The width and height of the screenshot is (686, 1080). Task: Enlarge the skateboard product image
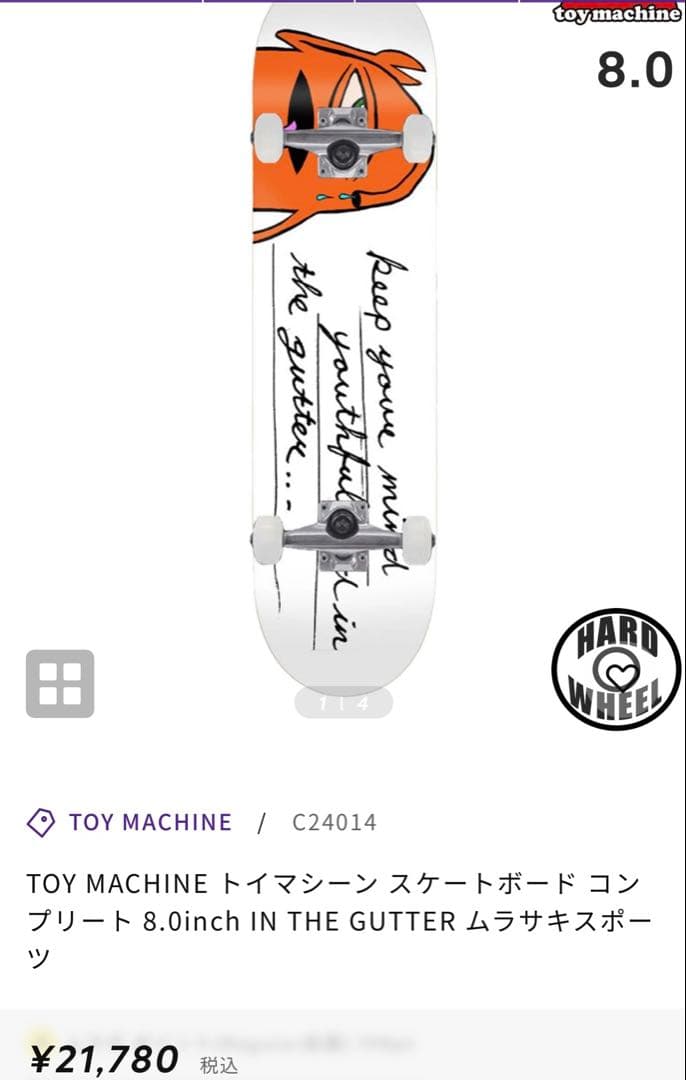(x=343, y=350)
